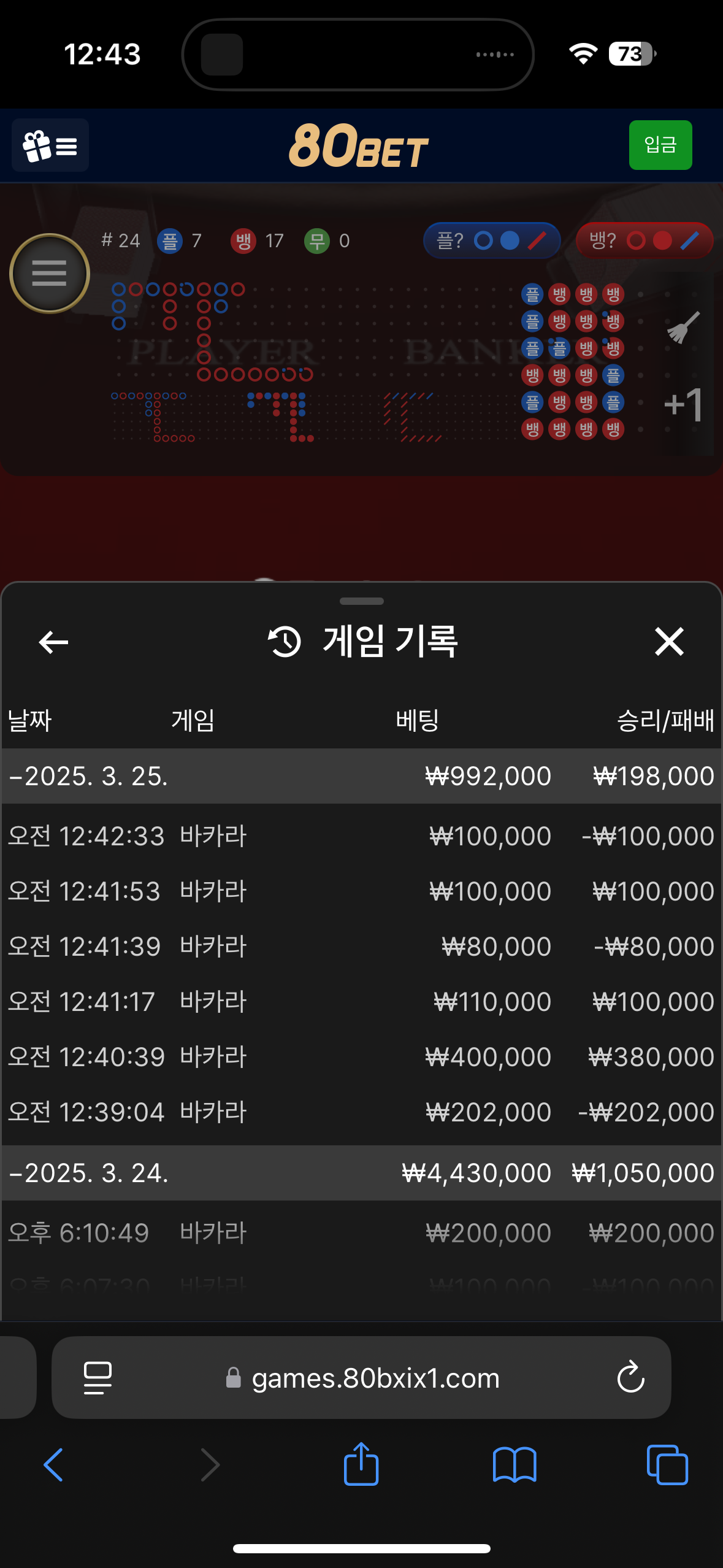This screenshot has width=723, height=1568.
Task: Open the 오전 12:40:39 baccarat record
Action: [x=361, y=1057]
